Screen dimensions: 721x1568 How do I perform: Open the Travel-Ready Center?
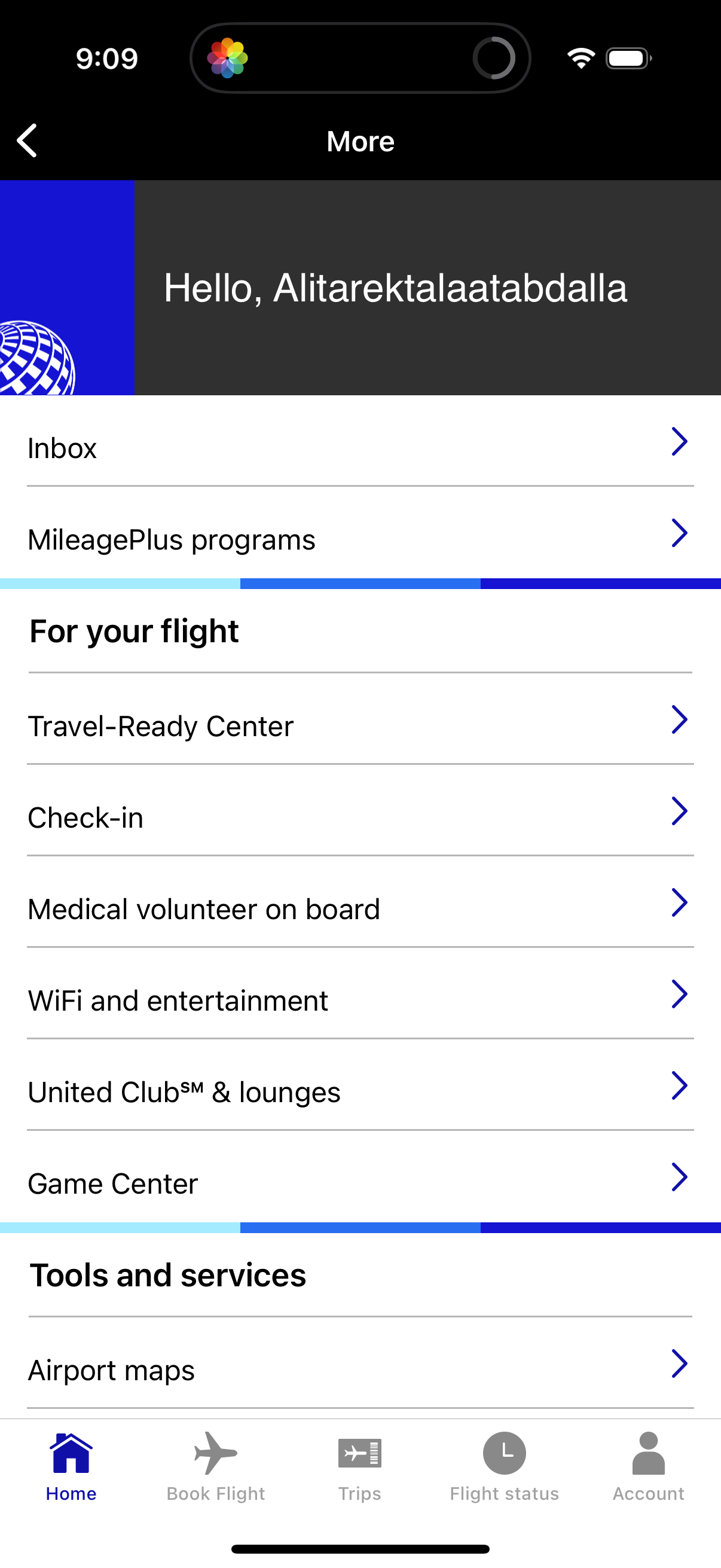click(360, 725)
